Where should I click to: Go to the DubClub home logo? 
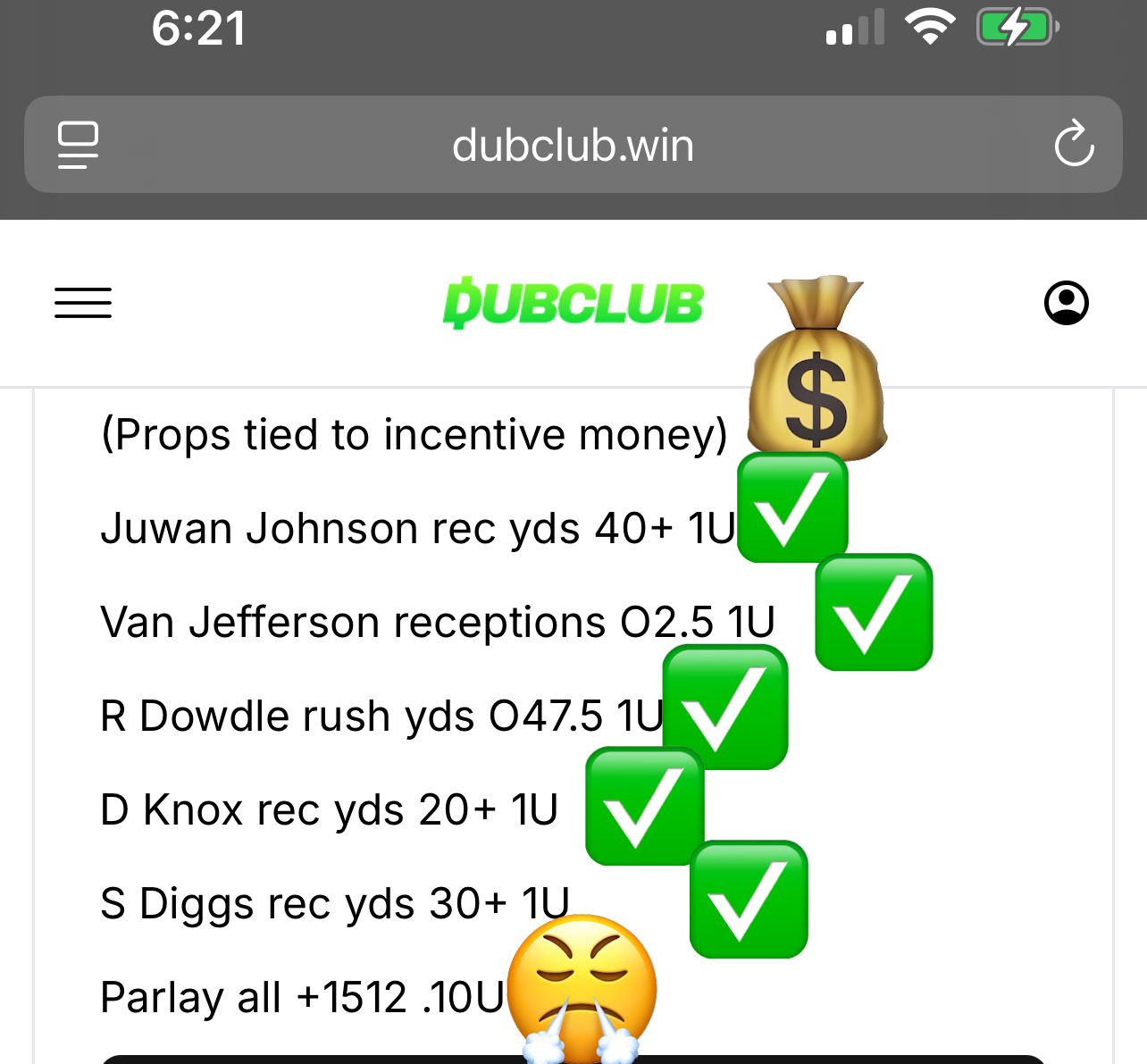(573, 304)
